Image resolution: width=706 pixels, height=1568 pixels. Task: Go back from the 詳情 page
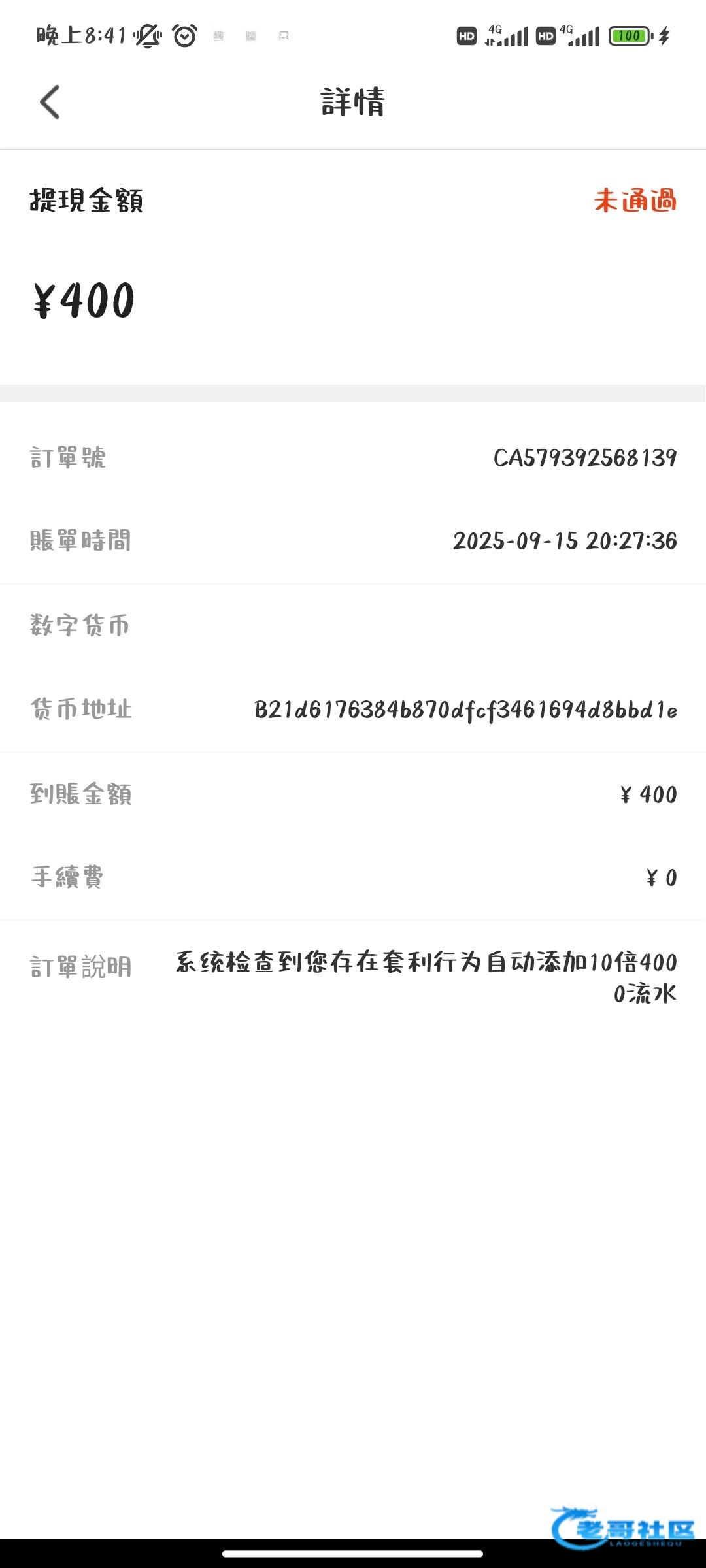50,102
